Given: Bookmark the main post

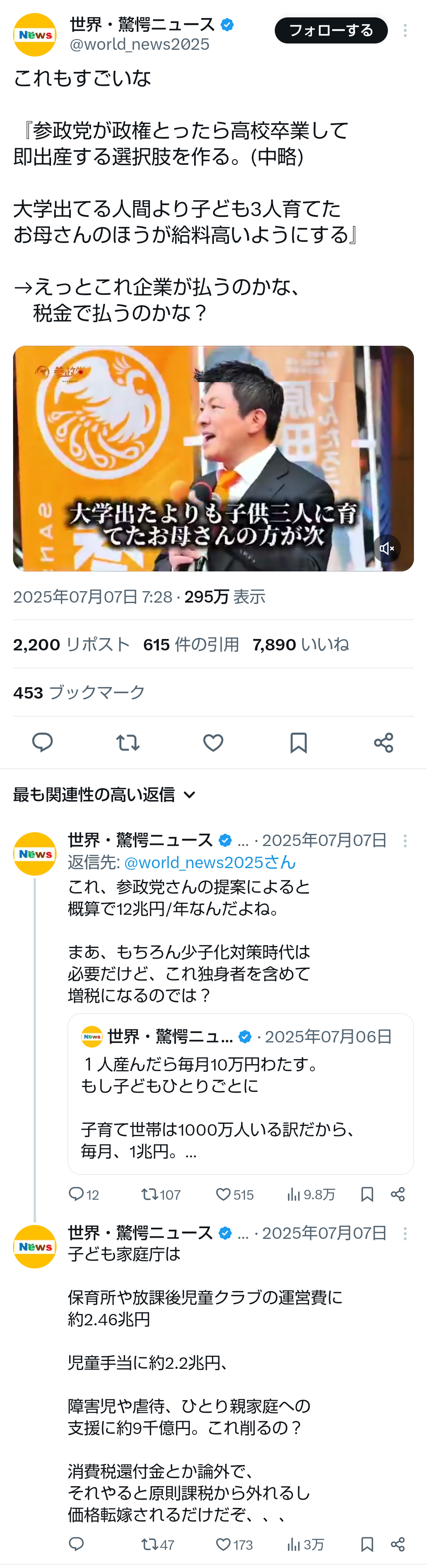Looking at the screenshot, I should click(x=299, y=743).
